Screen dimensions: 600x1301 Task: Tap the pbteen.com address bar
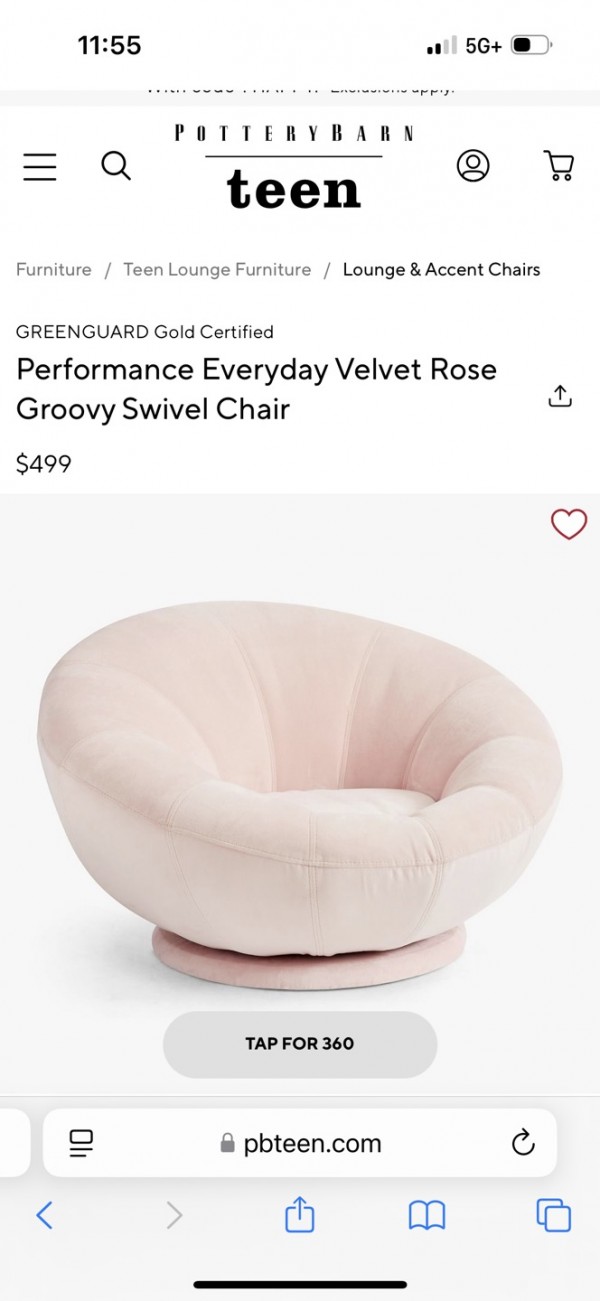coord(300,1143)
